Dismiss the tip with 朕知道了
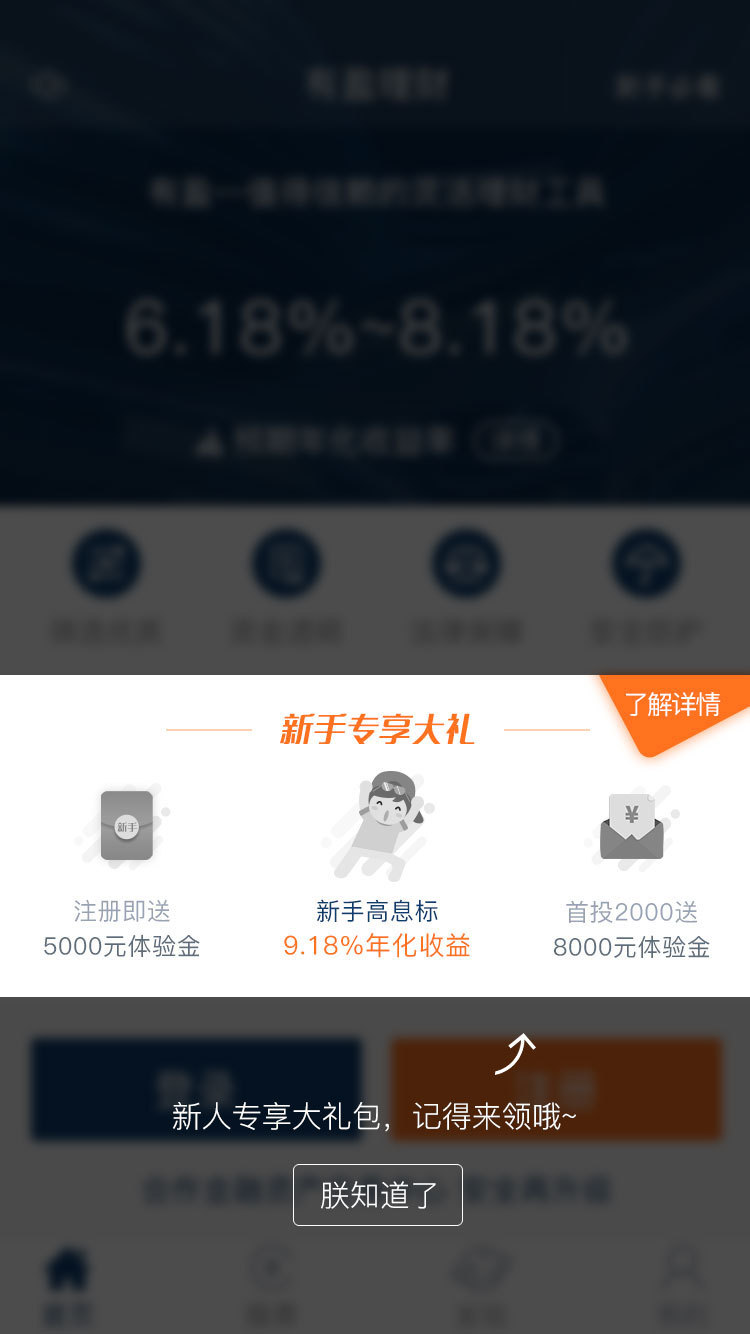This screenshot has height=1334, width=750. tap(377, 1194)
